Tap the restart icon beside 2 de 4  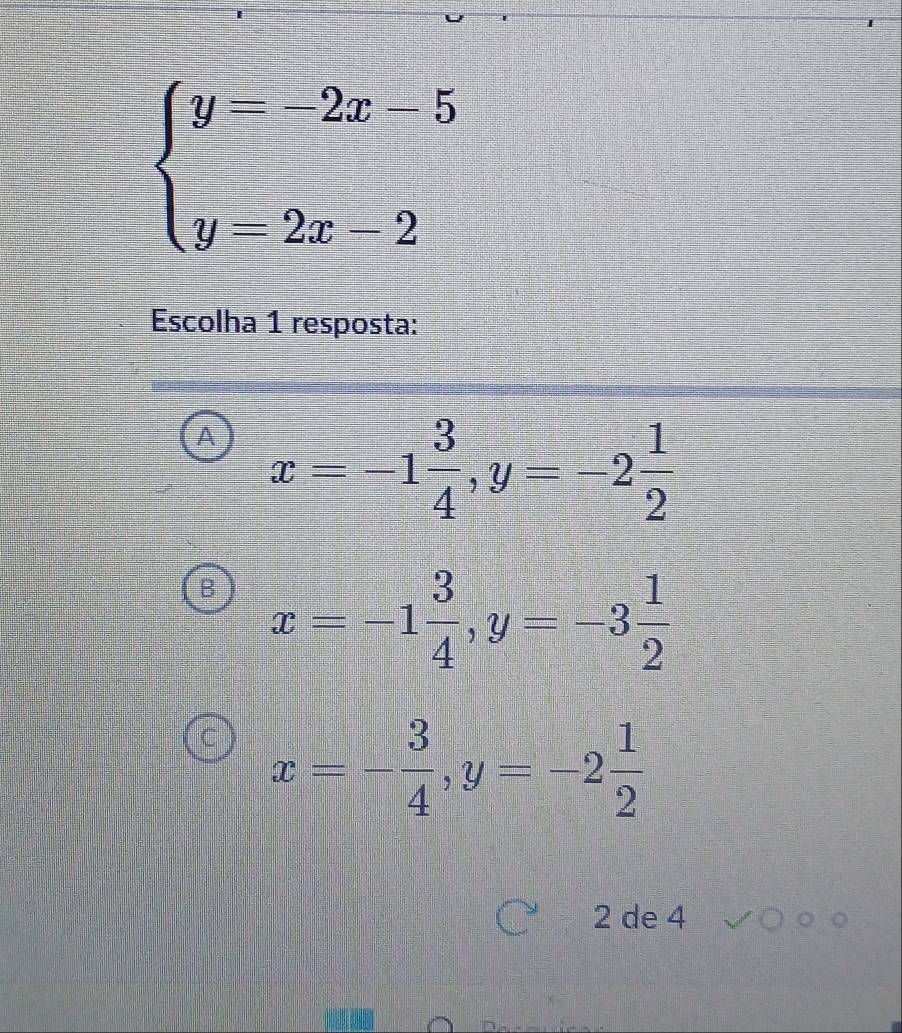pos(529,919)
